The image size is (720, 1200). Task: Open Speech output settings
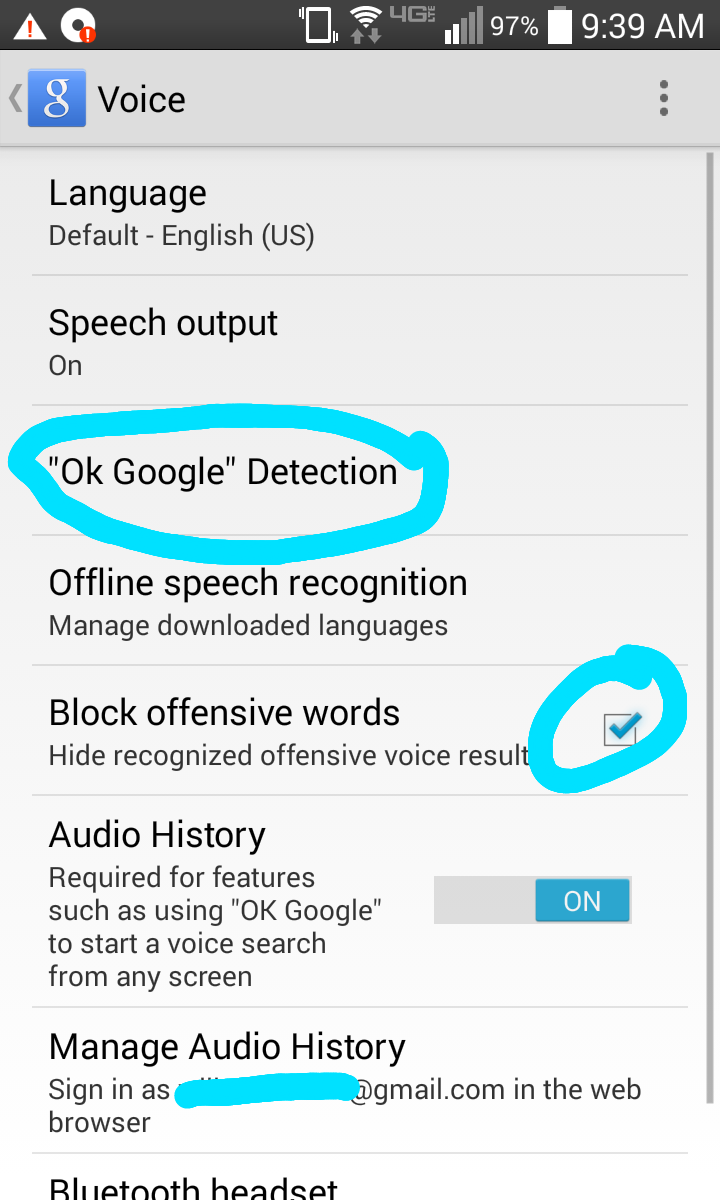[x=360, y=341]
